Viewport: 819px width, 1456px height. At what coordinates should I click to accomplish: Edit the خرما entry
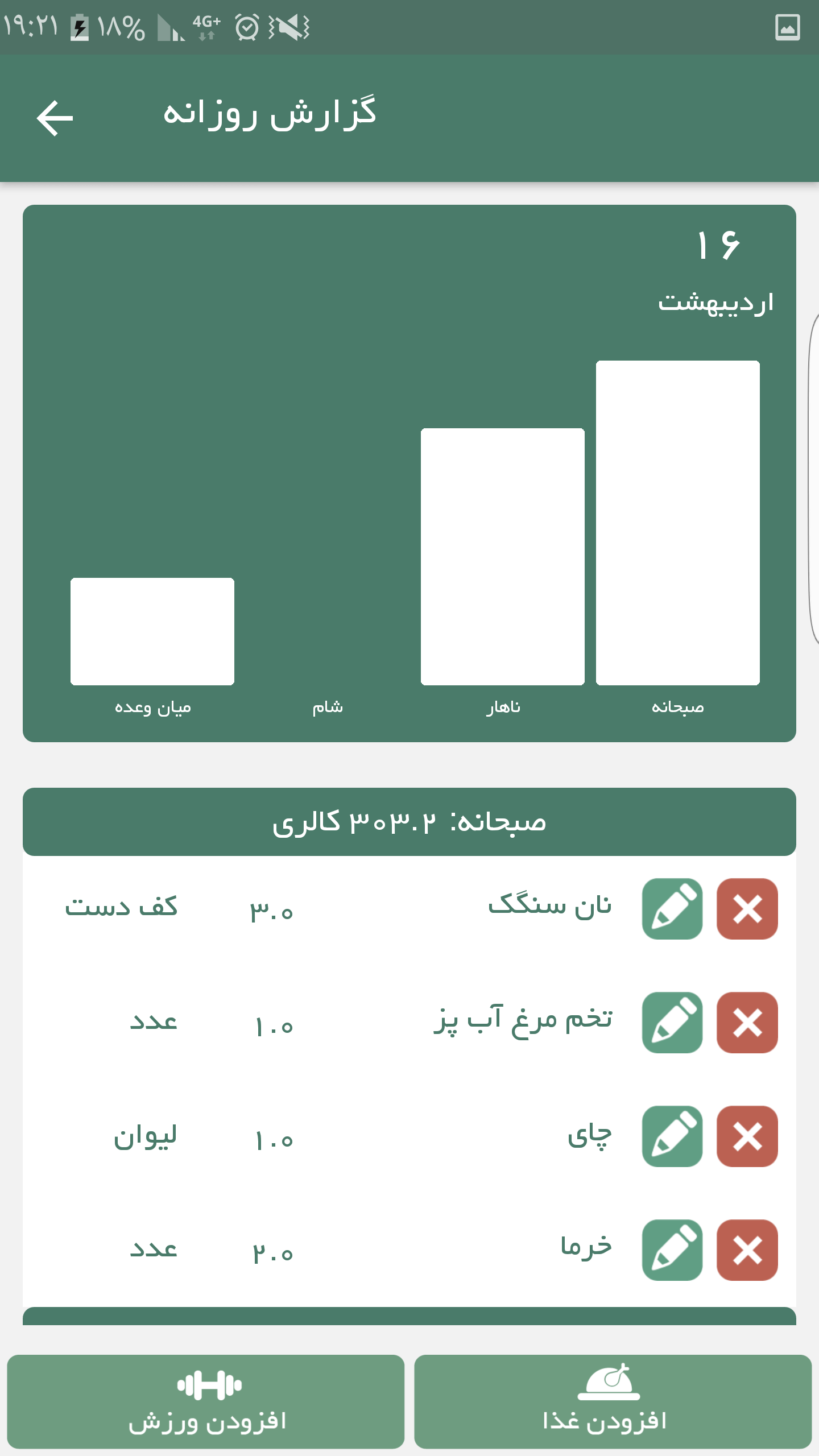tap(672, 1250)
